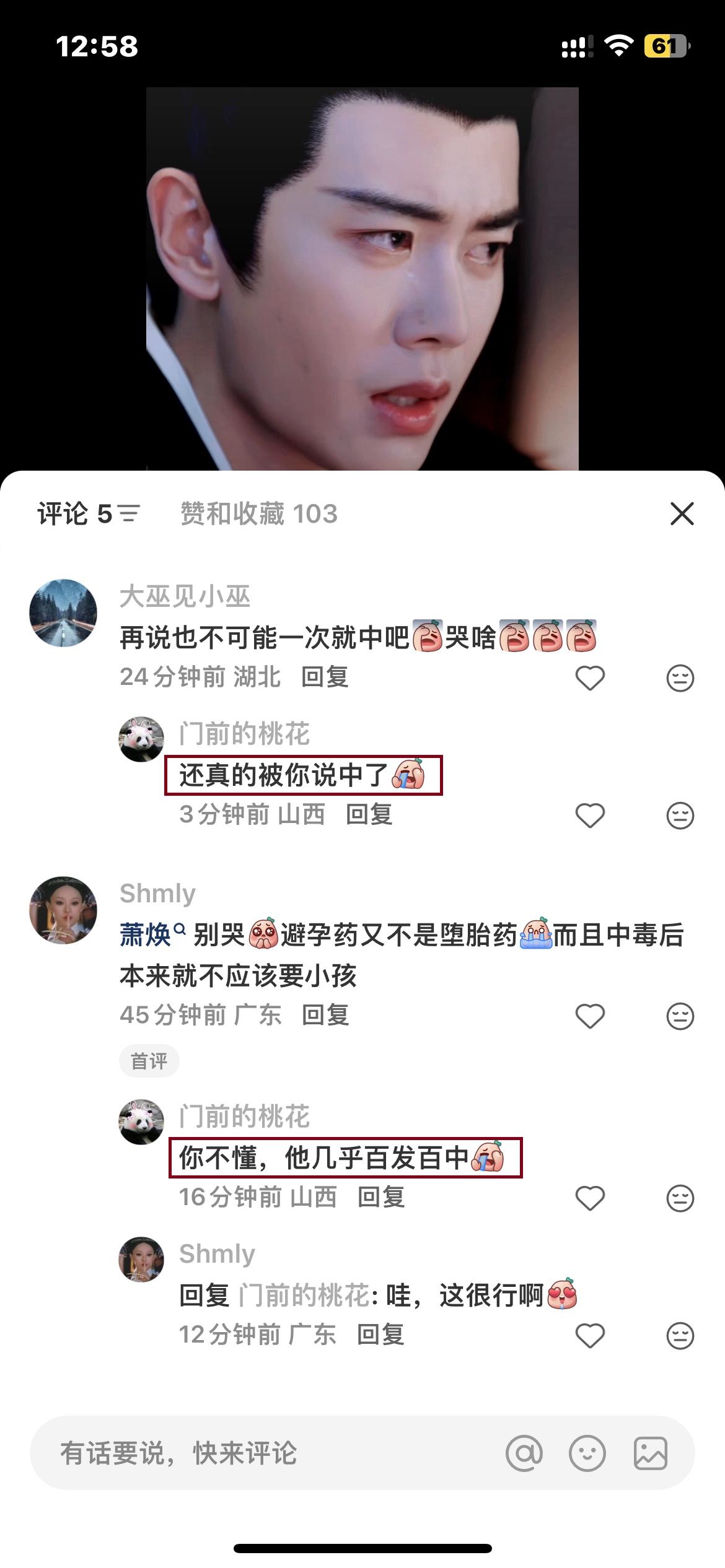Focus the 有话要说，快来评论 comment box
Screen dimensions: 725x1568
tap(248, 1453)
